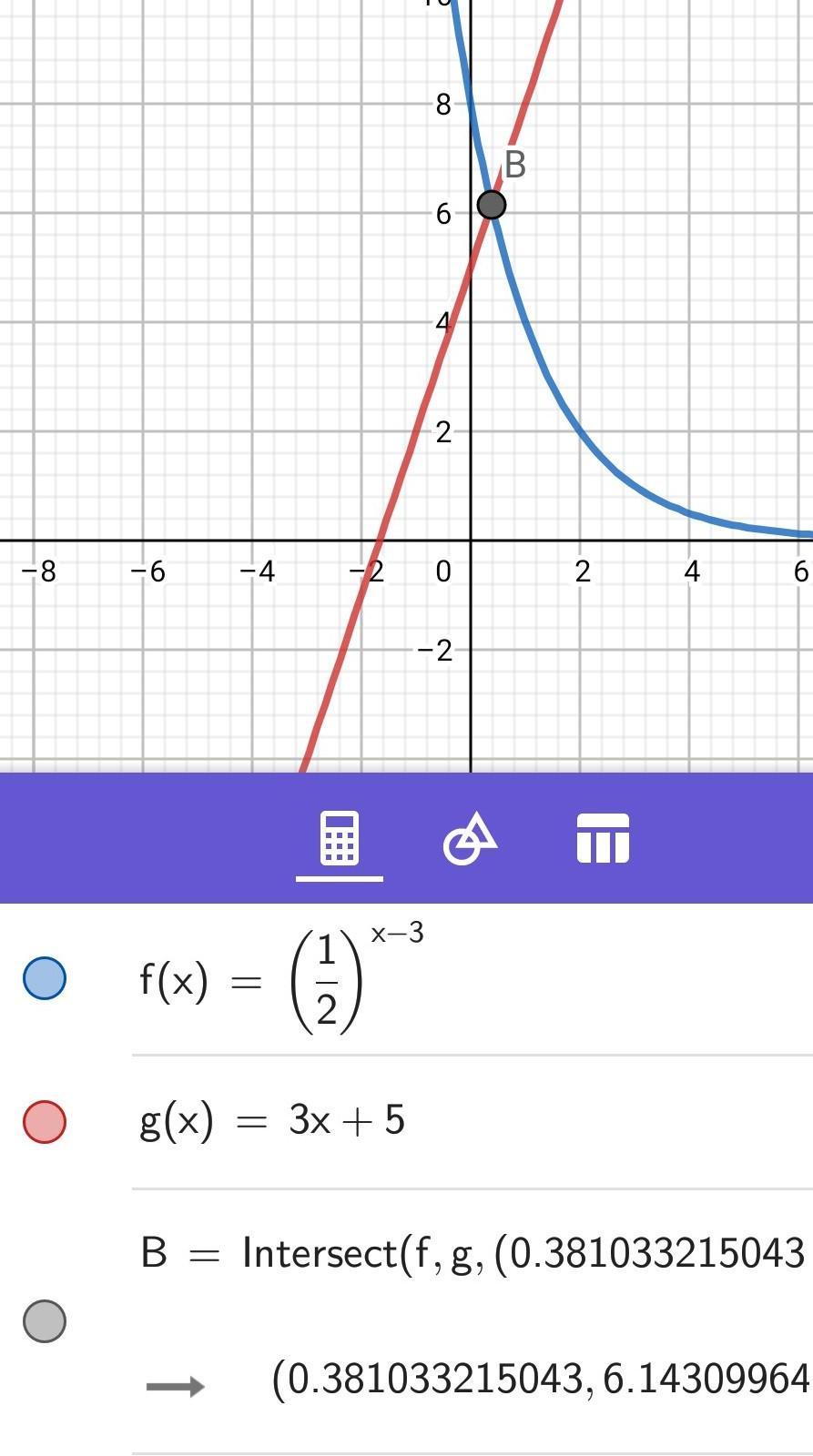Edit the f(x) exponential expression

point(282,980)
